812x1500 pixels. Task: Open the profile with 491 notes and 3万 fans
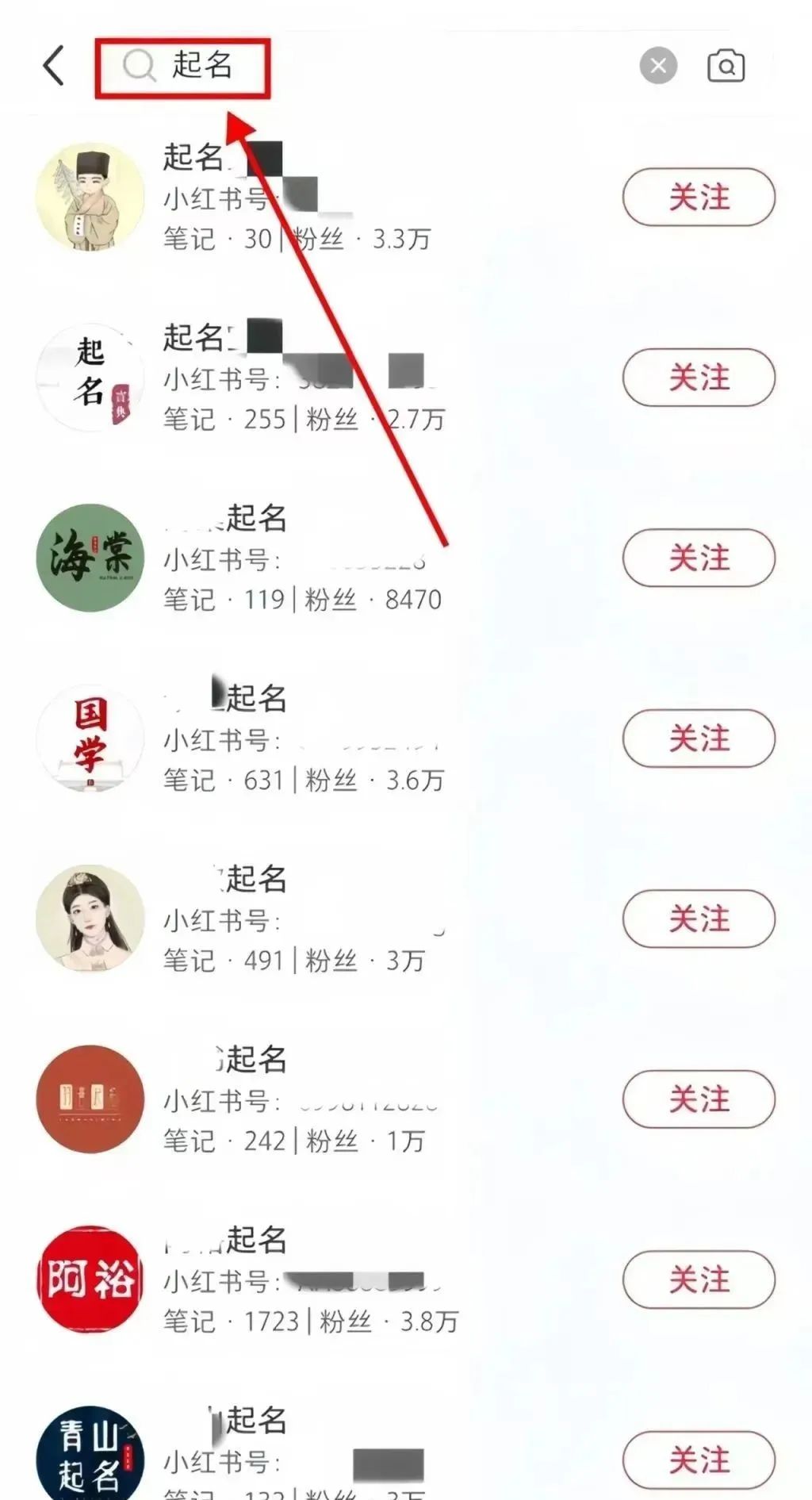(90, 919)
